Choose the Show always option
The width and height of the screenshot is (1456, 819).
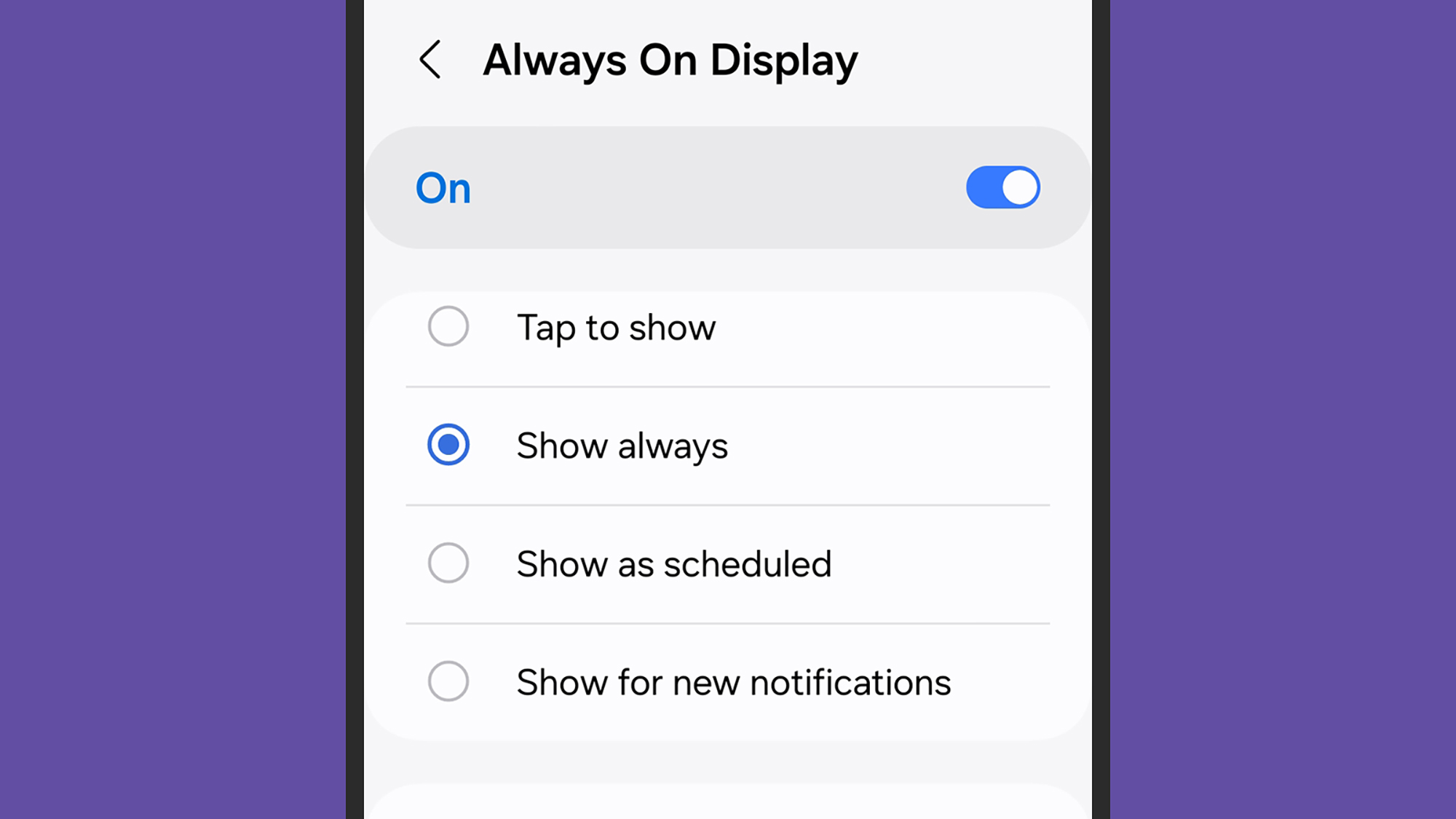pyautogui.click(x=448, y=445)
